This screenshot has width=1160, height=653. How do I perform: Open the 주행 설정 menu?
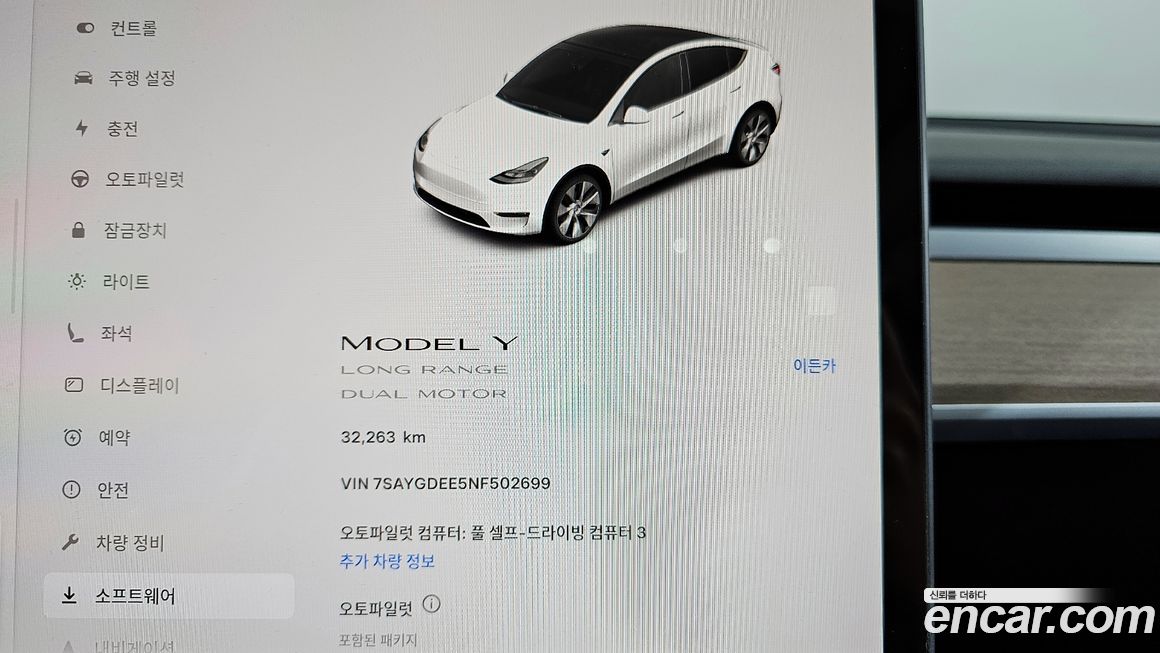click(x=140, y=78)
